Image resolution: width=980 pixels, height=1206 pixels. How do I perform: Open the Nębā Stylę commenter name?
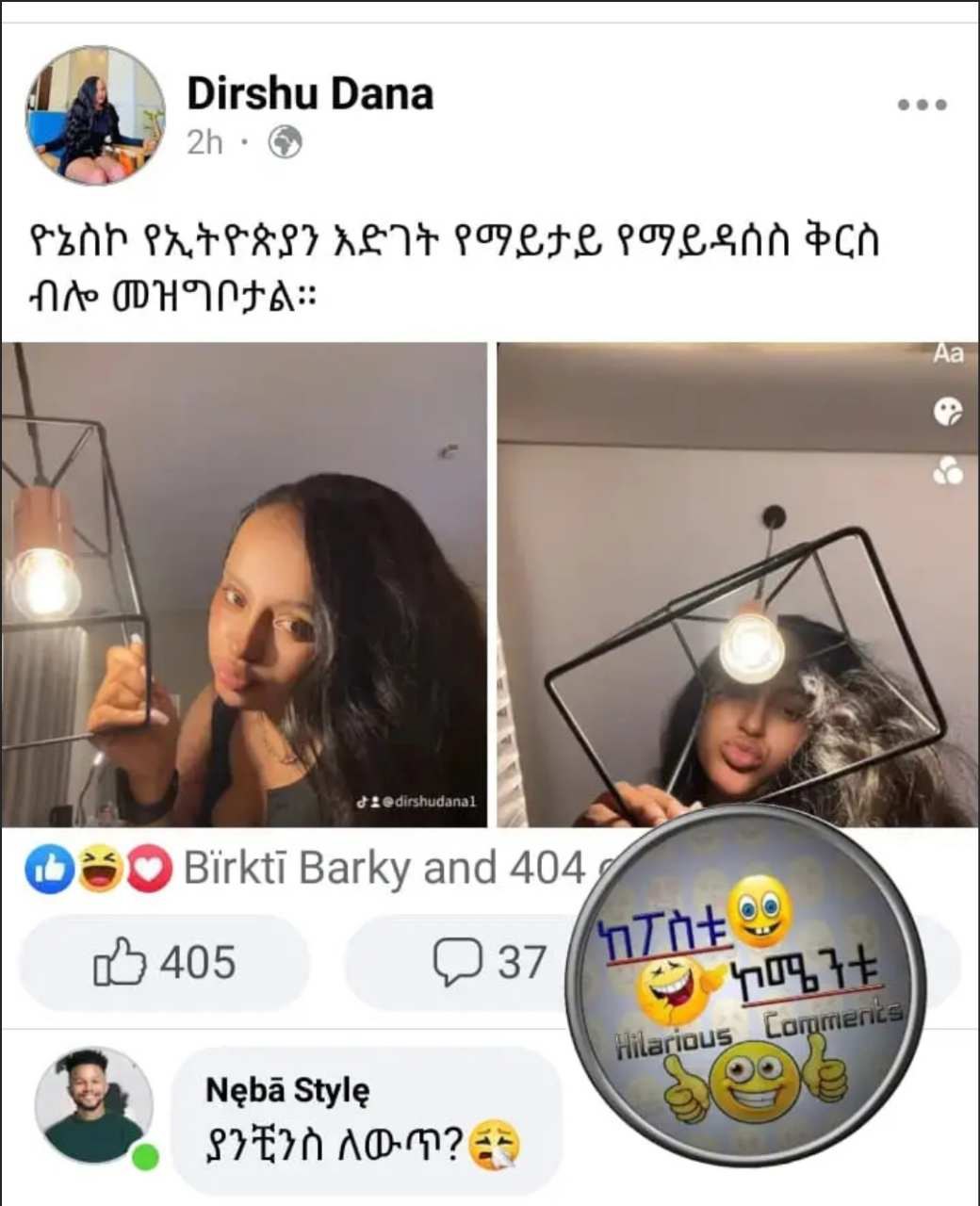(x=287, y=1090)
